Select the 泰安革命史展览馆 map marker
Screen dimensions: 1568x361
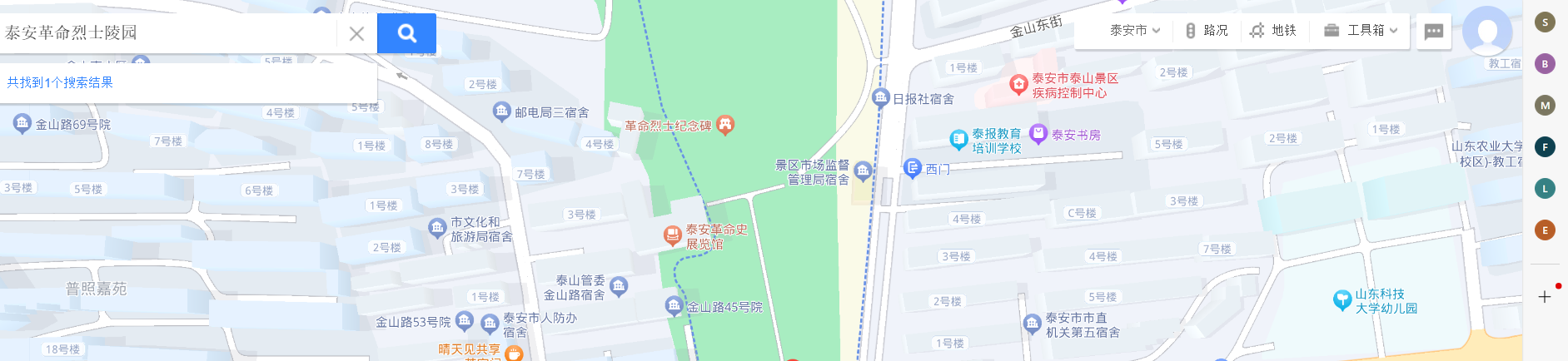click(x=672, y=235)
